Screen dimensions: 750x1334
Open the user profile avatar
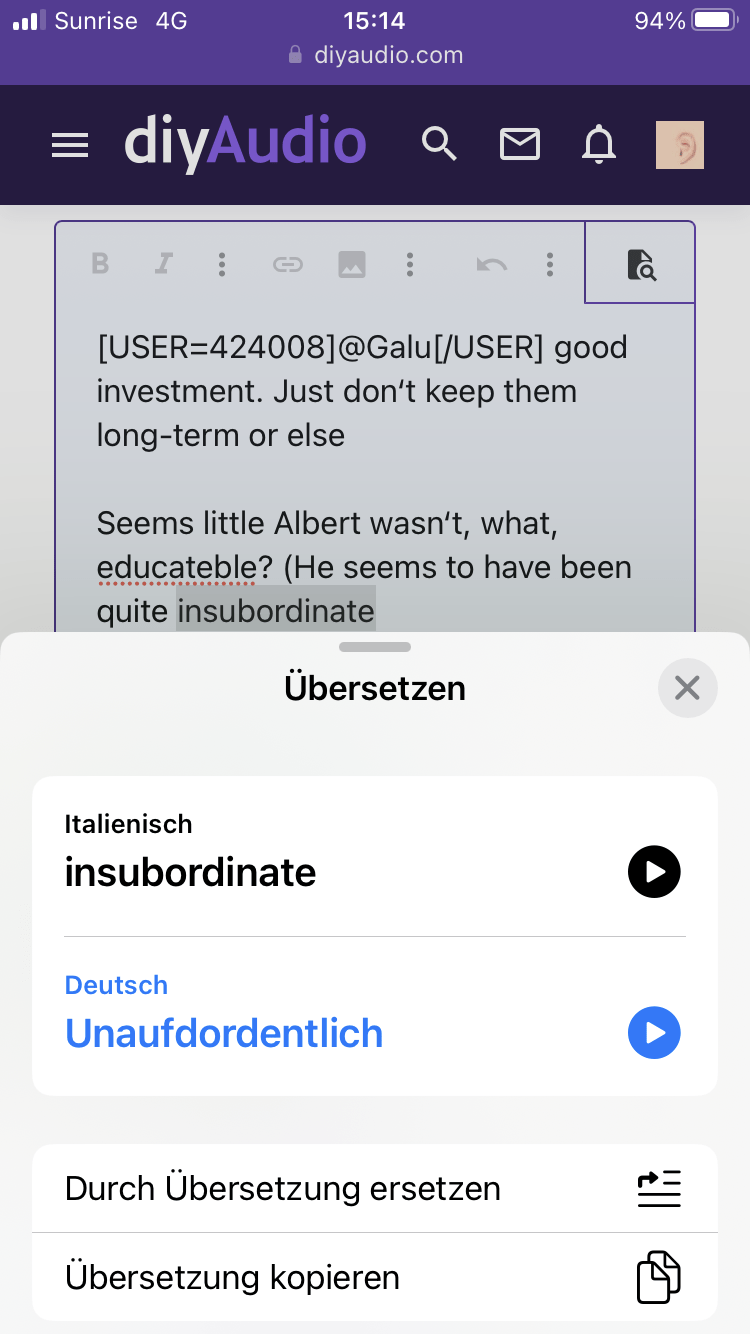pyautogui.click(x=680, y=145)
